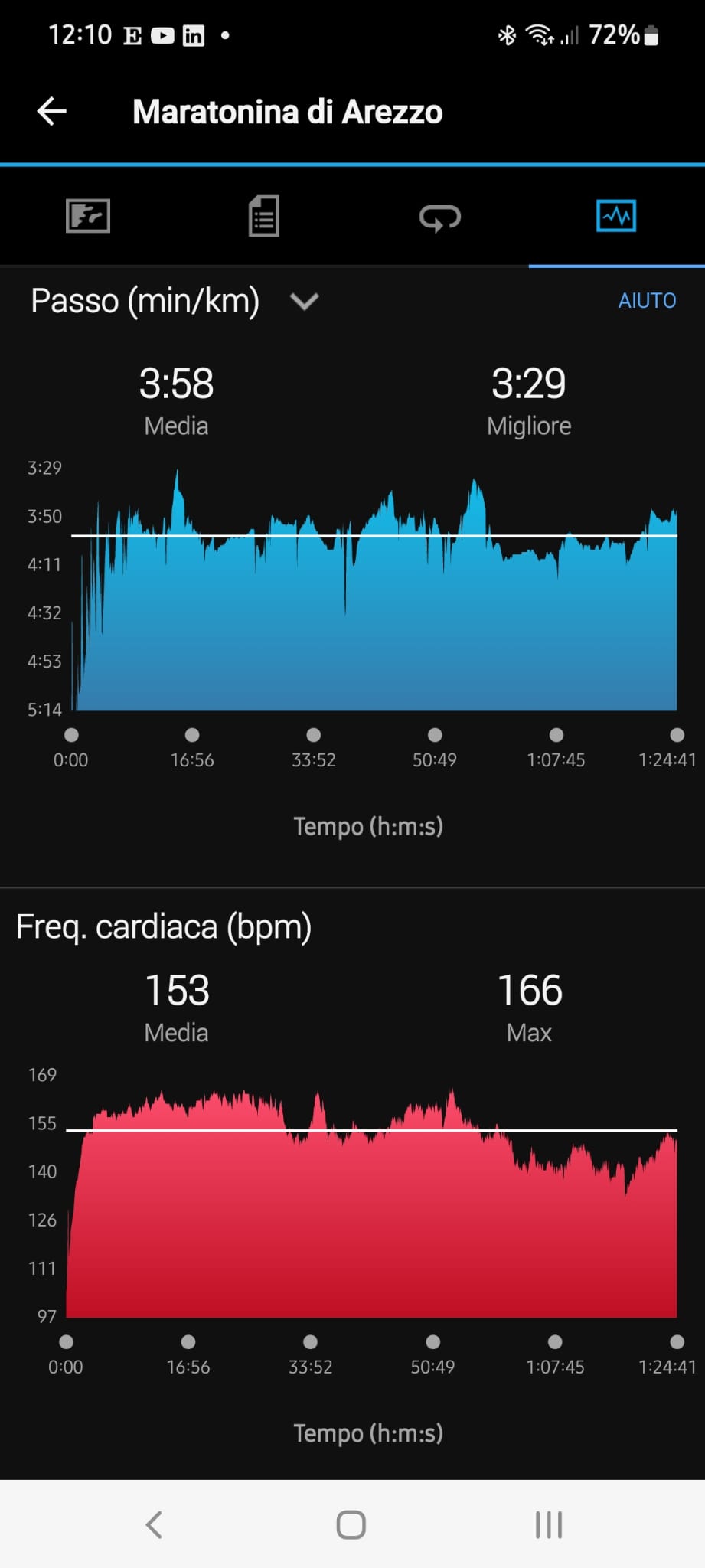
Task: Switch to the laps tab
Action: [440, 217]
